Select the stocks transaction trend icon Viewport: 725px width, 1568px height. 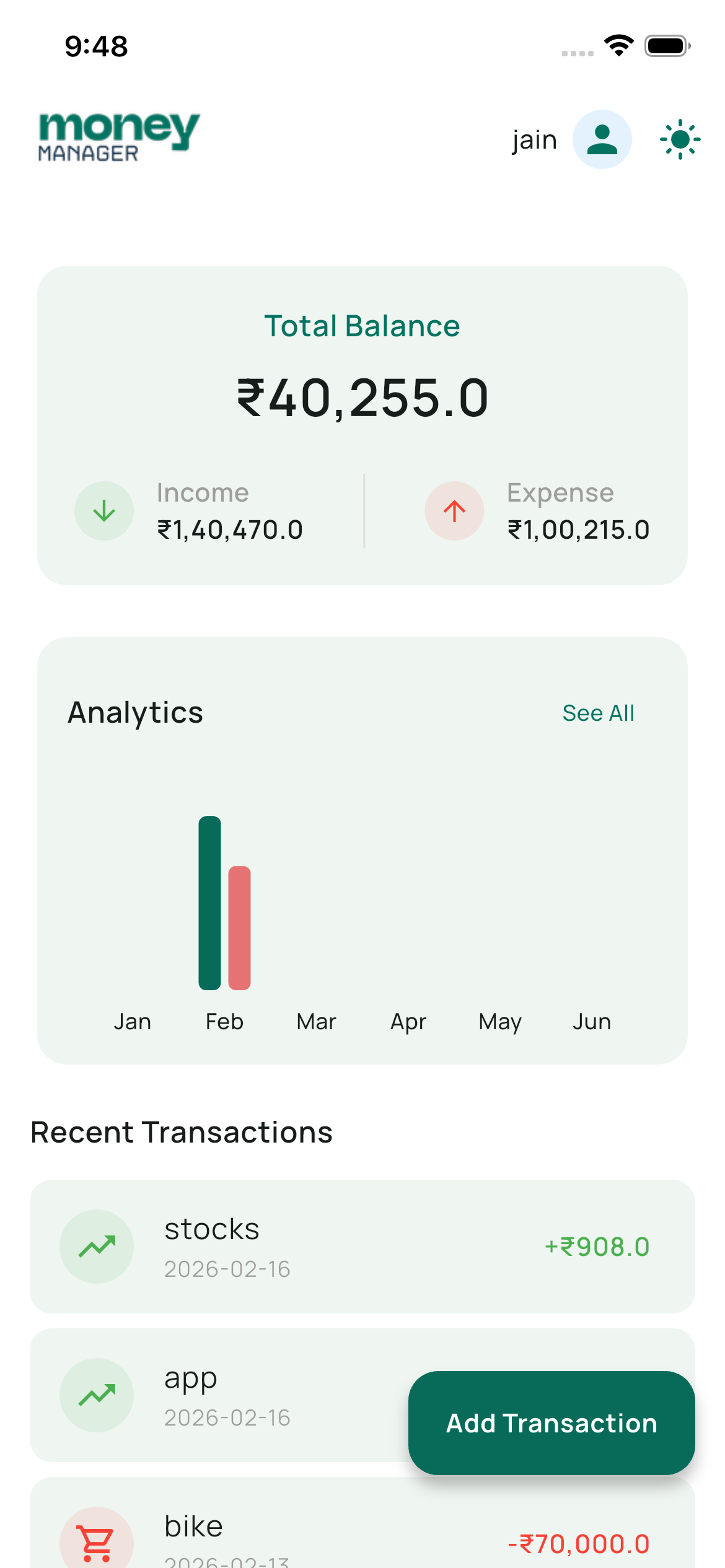pos(96,1246)
